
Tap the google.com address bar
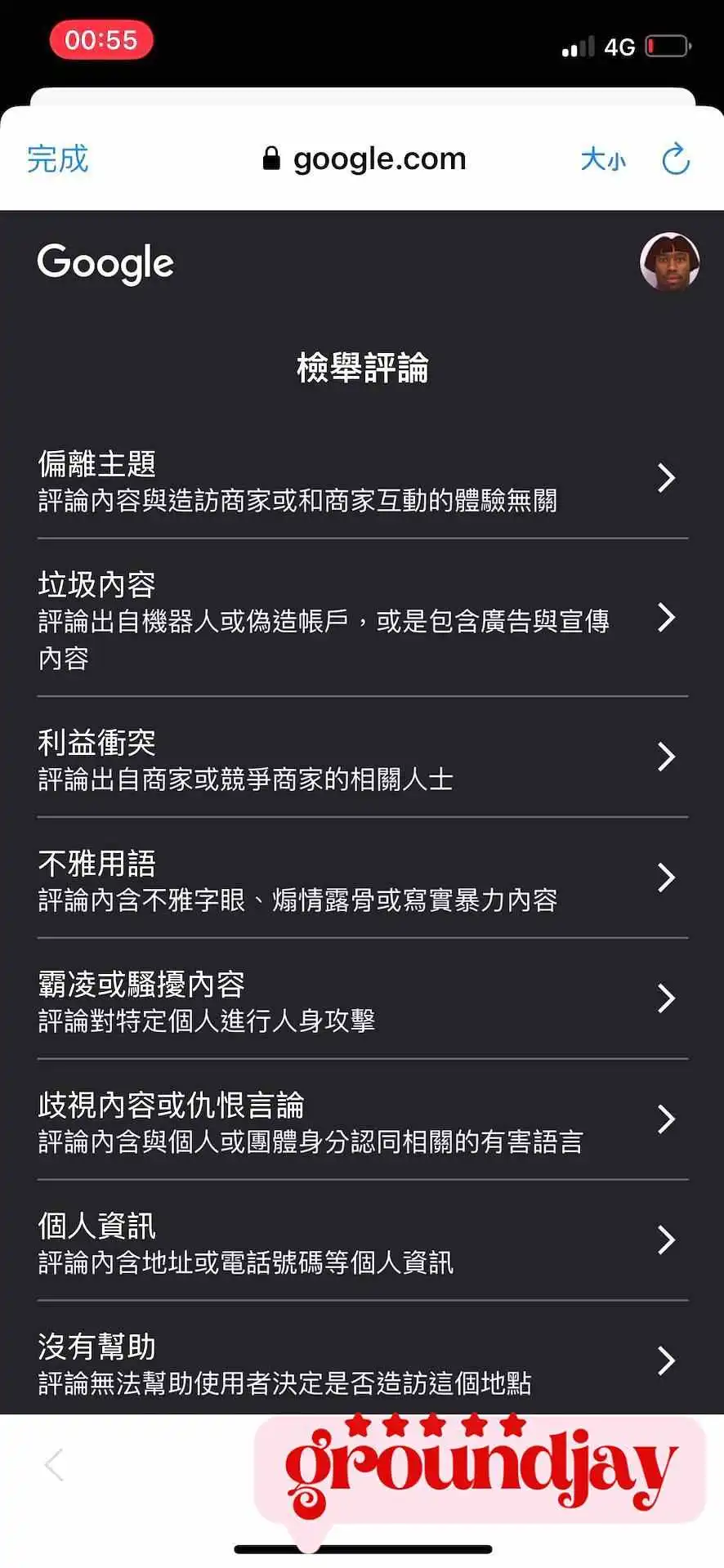364,159
